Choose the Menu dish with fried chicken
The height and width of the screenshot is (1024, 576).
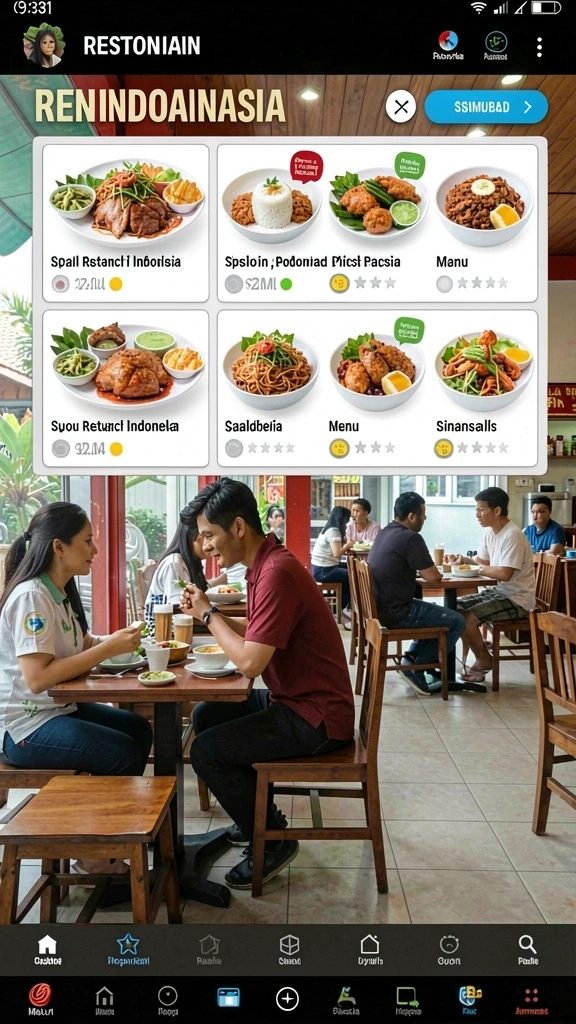pyautogui.click(x=377, y=389)
